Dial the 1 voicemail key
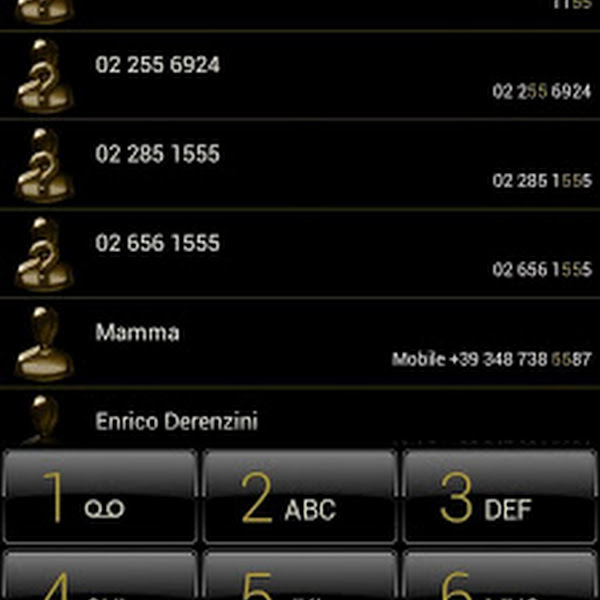Image resolution: width=600 pixels, height=600 pixels. click(x=100, y=498)
